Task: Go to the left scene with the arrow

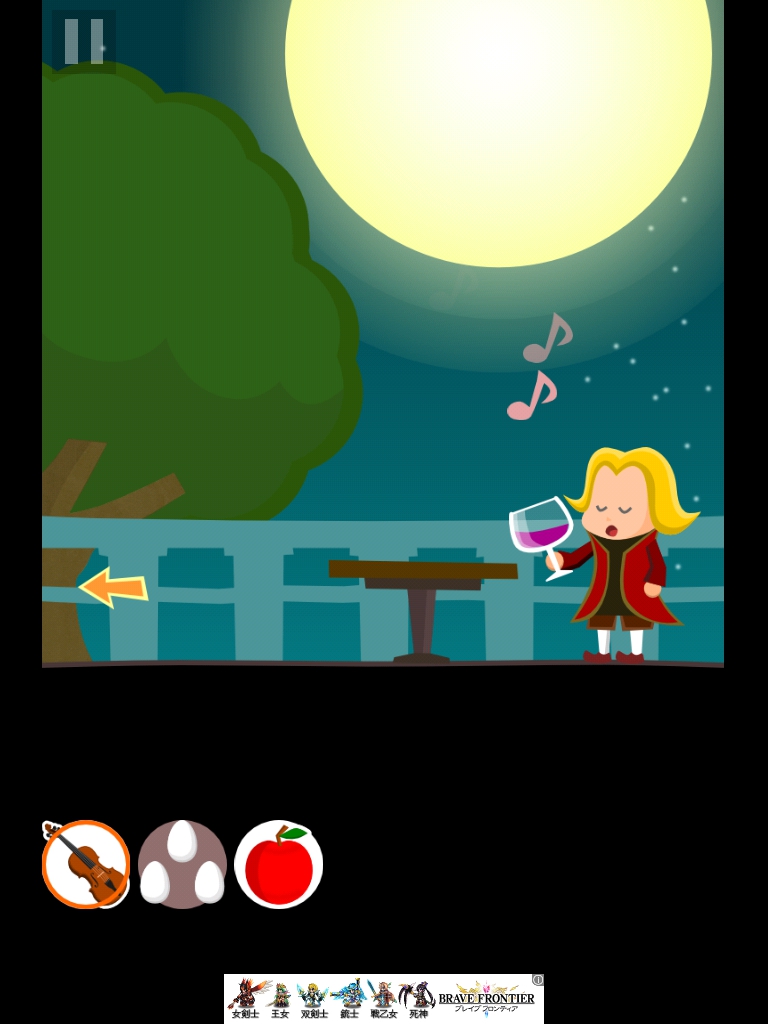Action: pyautogui.click(x=114, y=588)
